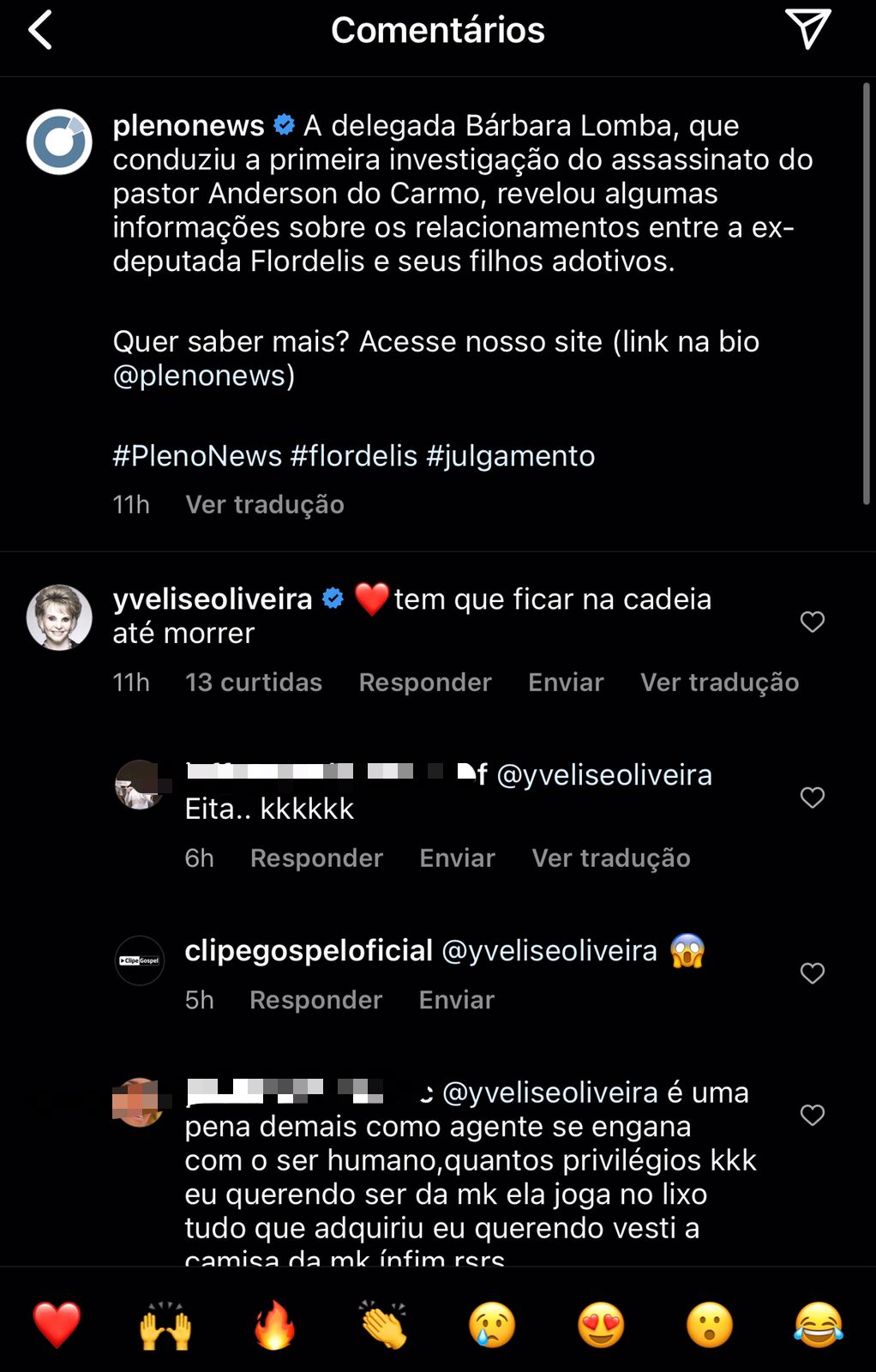The image size is (876, 1372).
Task: Insert the red heart quick emoji
Action: click(57, 1324)
